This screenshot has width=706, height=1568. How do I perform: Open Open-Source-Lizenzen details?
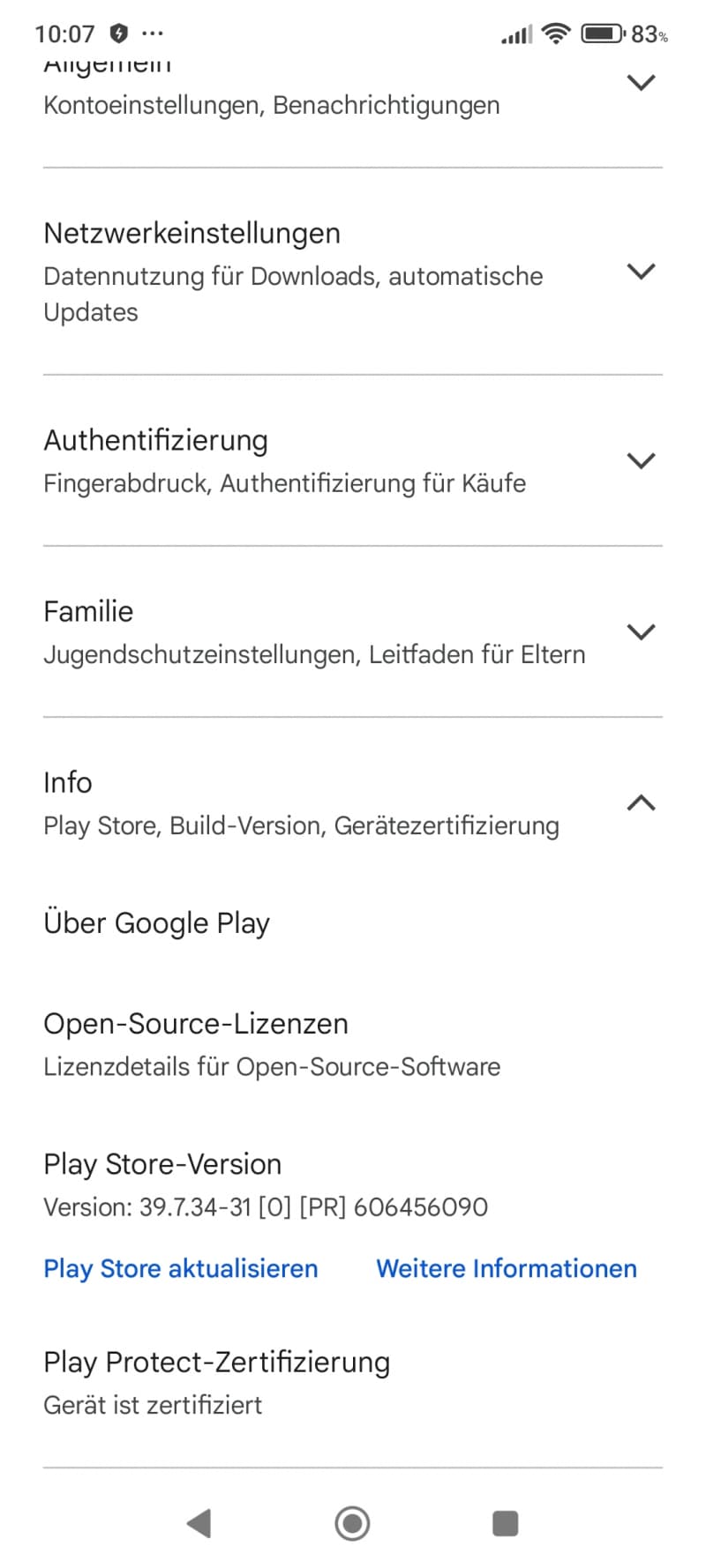(353, 1044)
